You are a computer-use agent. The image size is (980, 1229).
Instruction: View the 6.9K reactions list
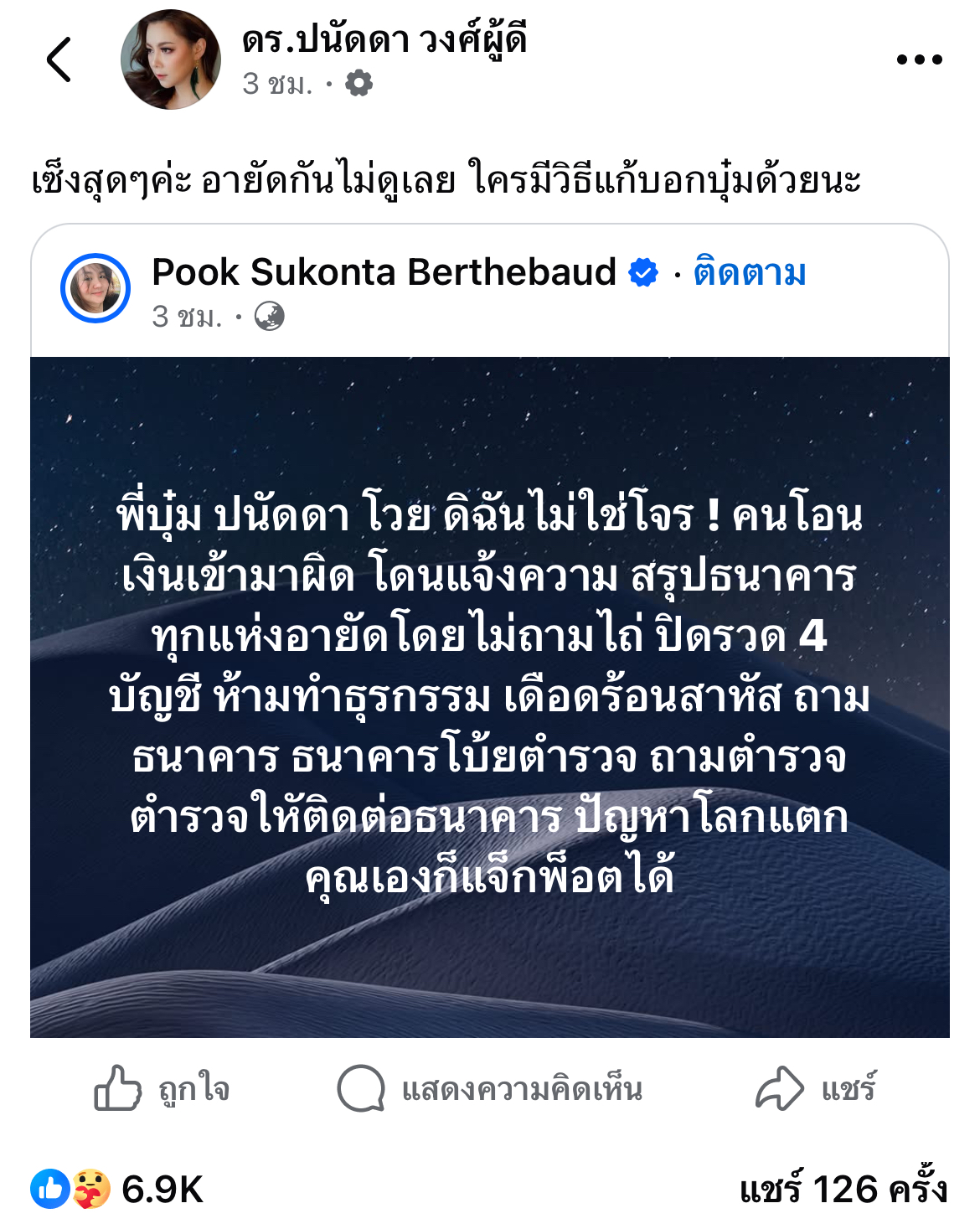pos(118,1189)
